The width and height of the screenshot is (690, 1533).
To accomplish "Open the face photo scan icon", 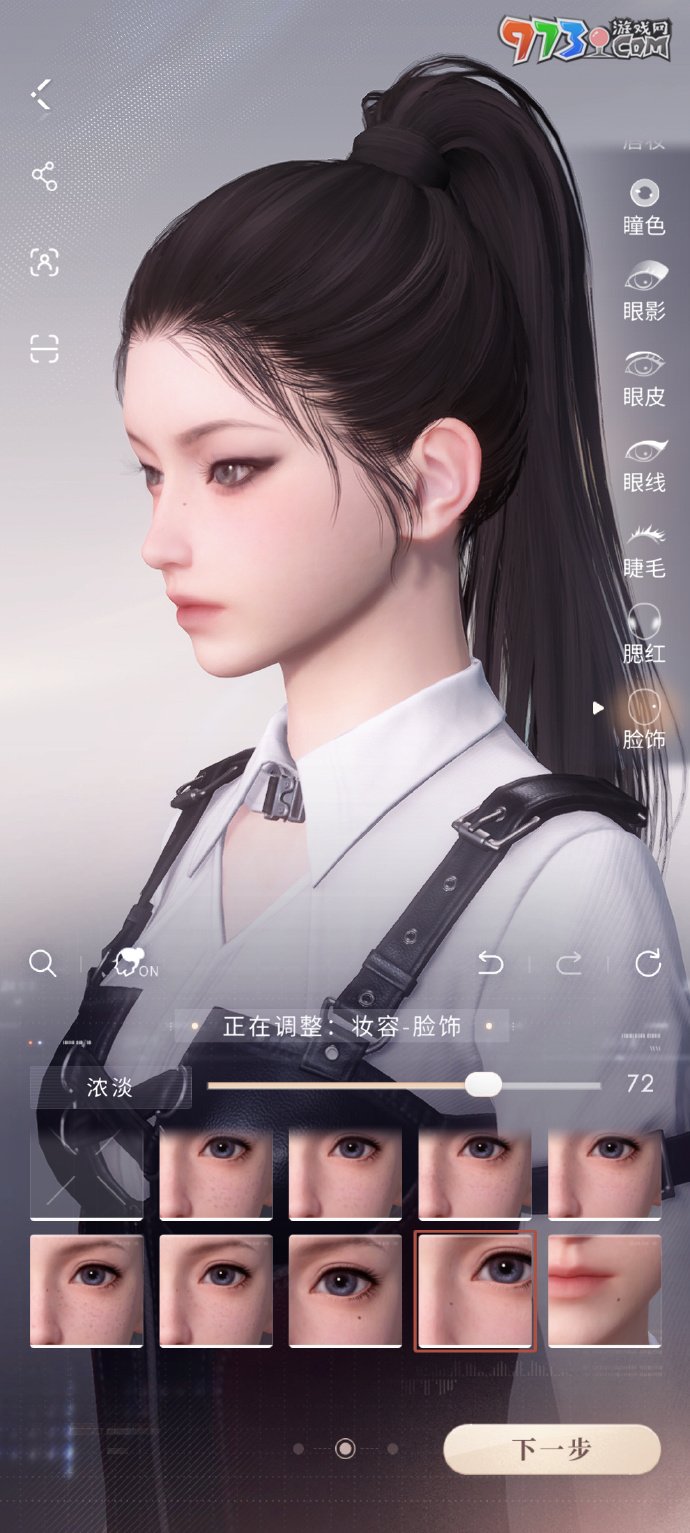I will tap(44, 262).
